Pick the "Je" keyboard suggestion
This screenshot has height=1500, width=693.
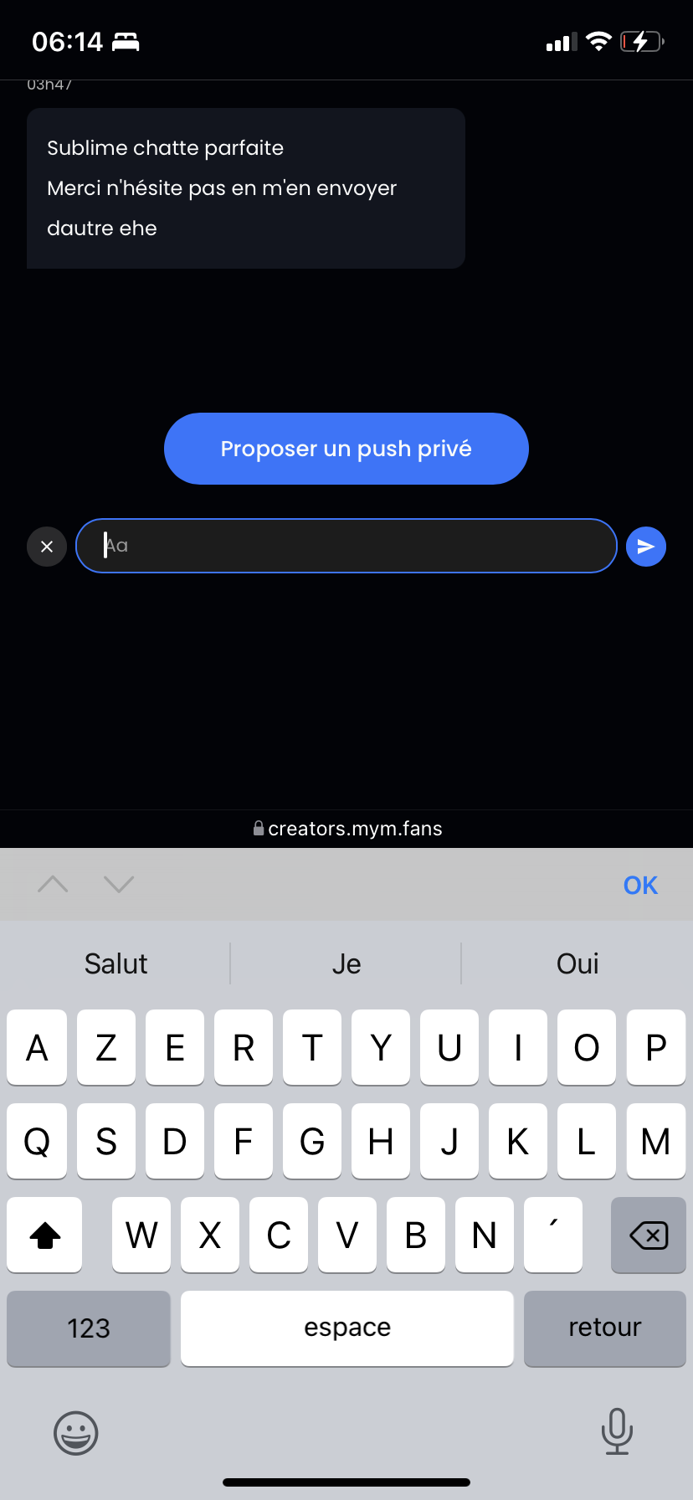click(x=346, y=963)
